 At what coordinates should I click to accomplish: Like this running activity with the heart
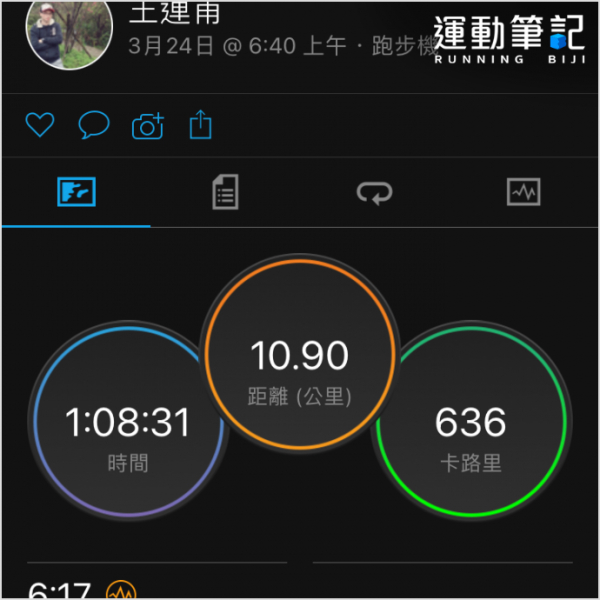39,125
